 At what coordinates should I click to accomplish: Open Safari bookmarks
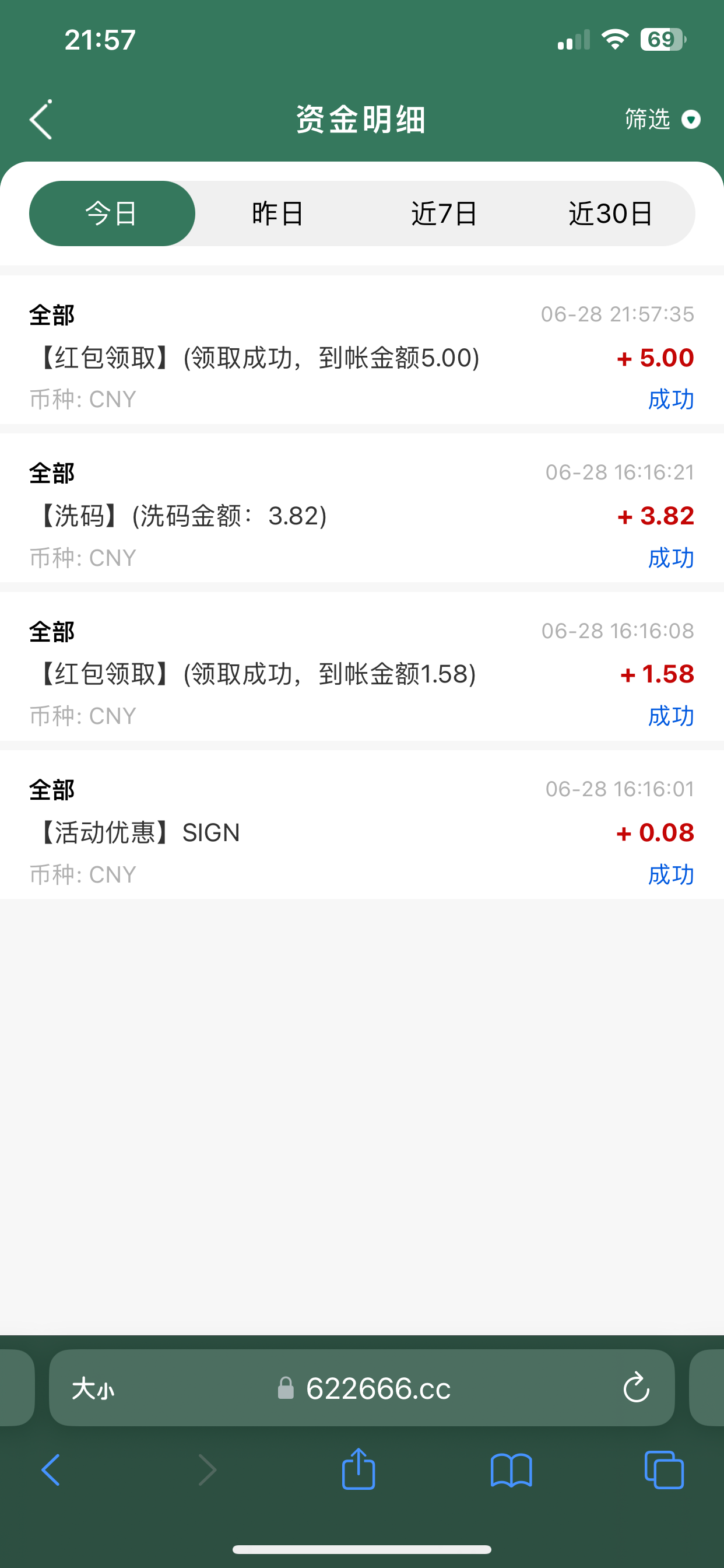coord(511,1471)
